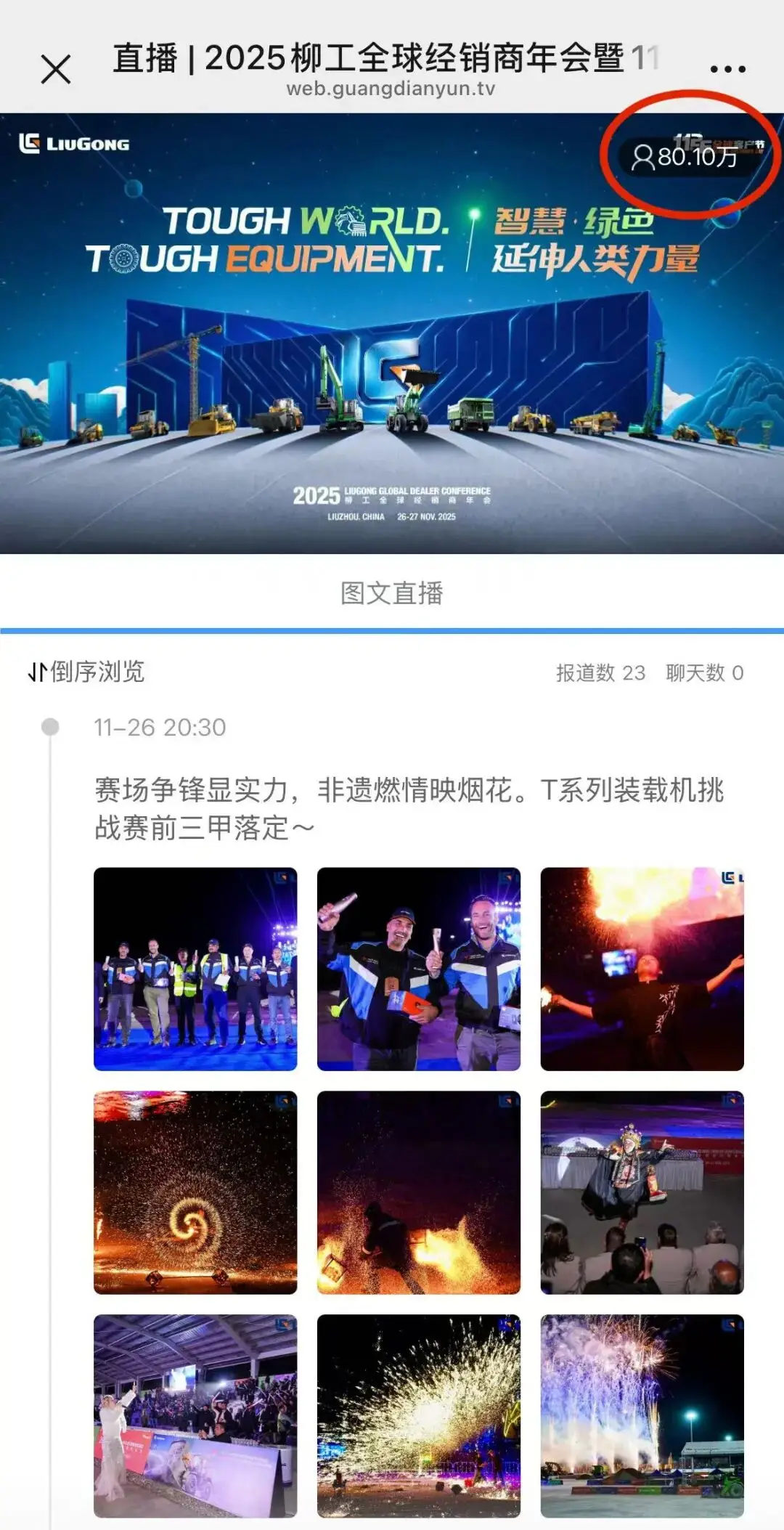Viewport: 784px width, 1530px height.
Task: Open the purple fireworks night sky photo
Action: 642,1415
